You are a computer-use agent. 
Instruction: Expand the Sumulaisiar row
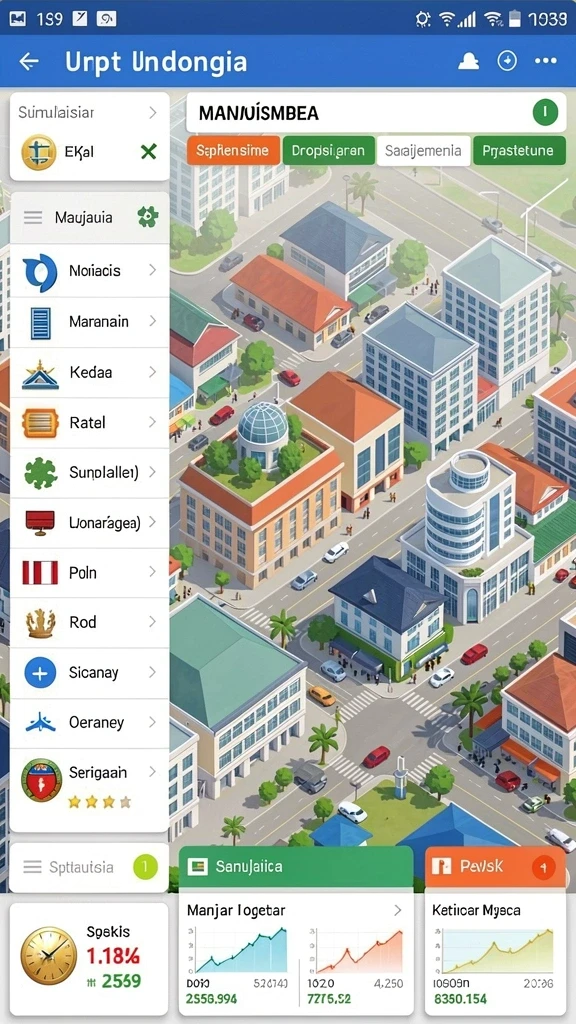(89, 112)
